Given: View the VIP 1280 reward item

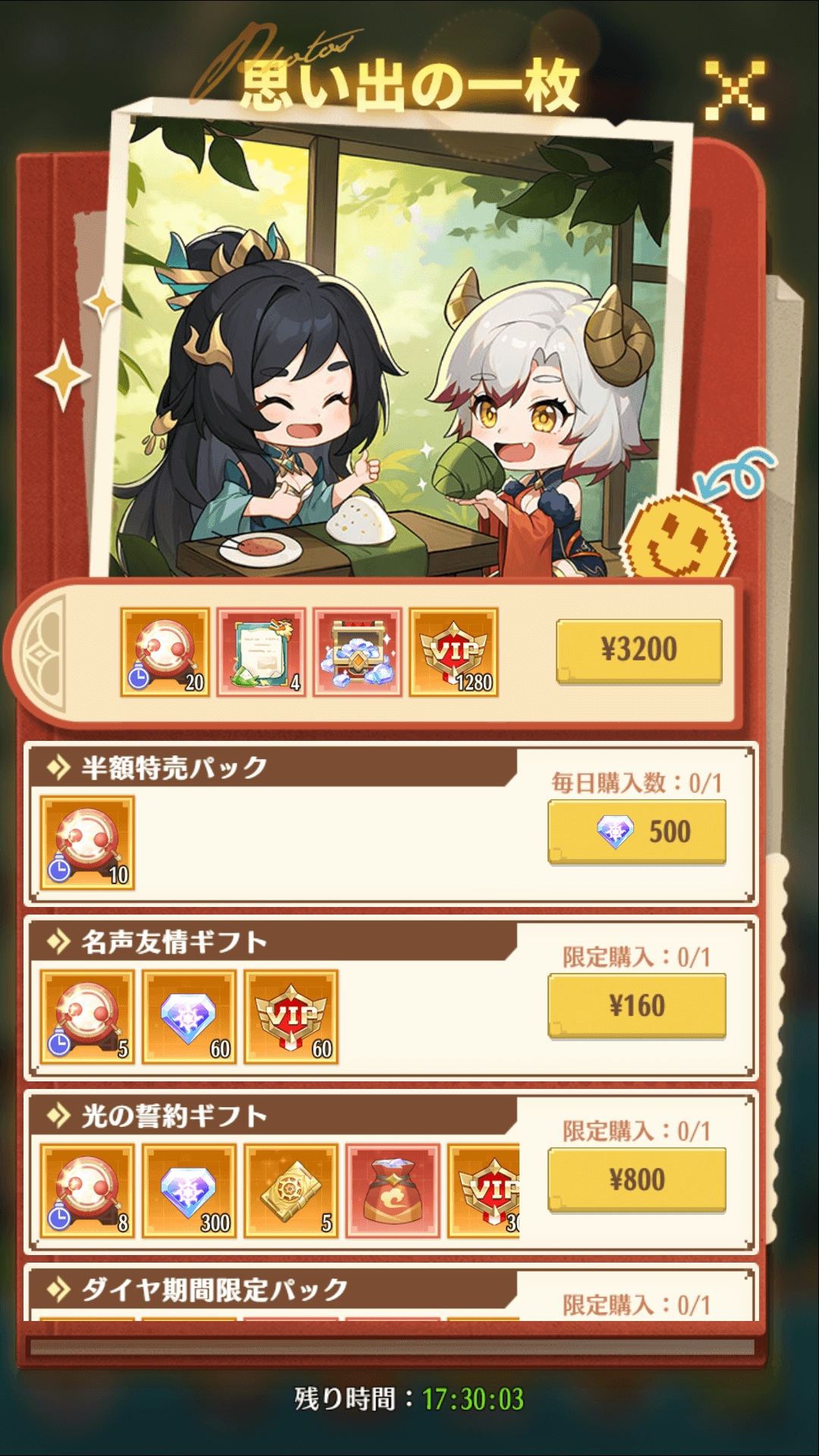Looking at the screenshot, I should pos(453,652).
